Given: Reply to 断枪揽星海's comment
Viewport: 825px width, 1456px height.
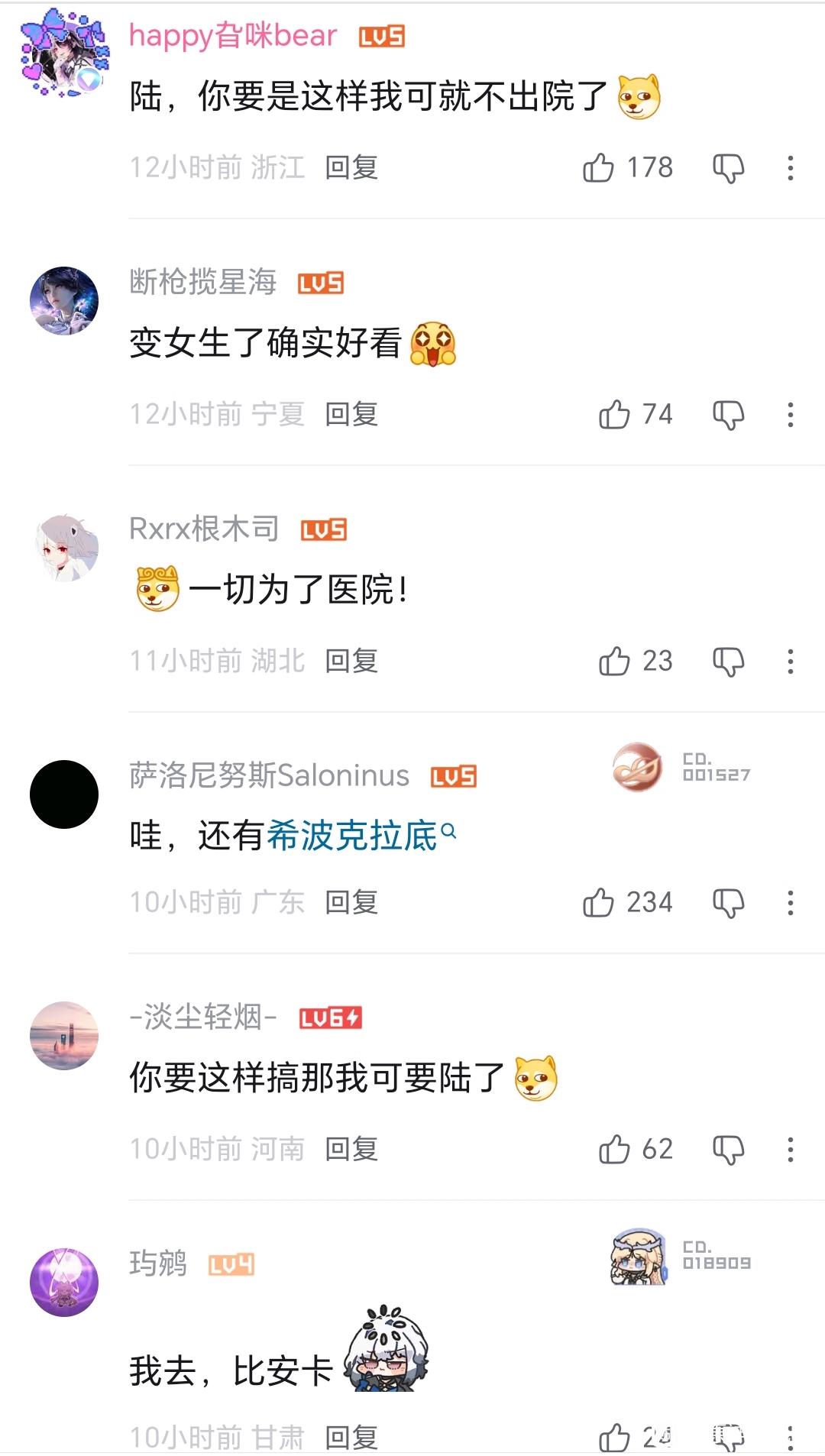Looking at the screenshot, I should point(351,414).
